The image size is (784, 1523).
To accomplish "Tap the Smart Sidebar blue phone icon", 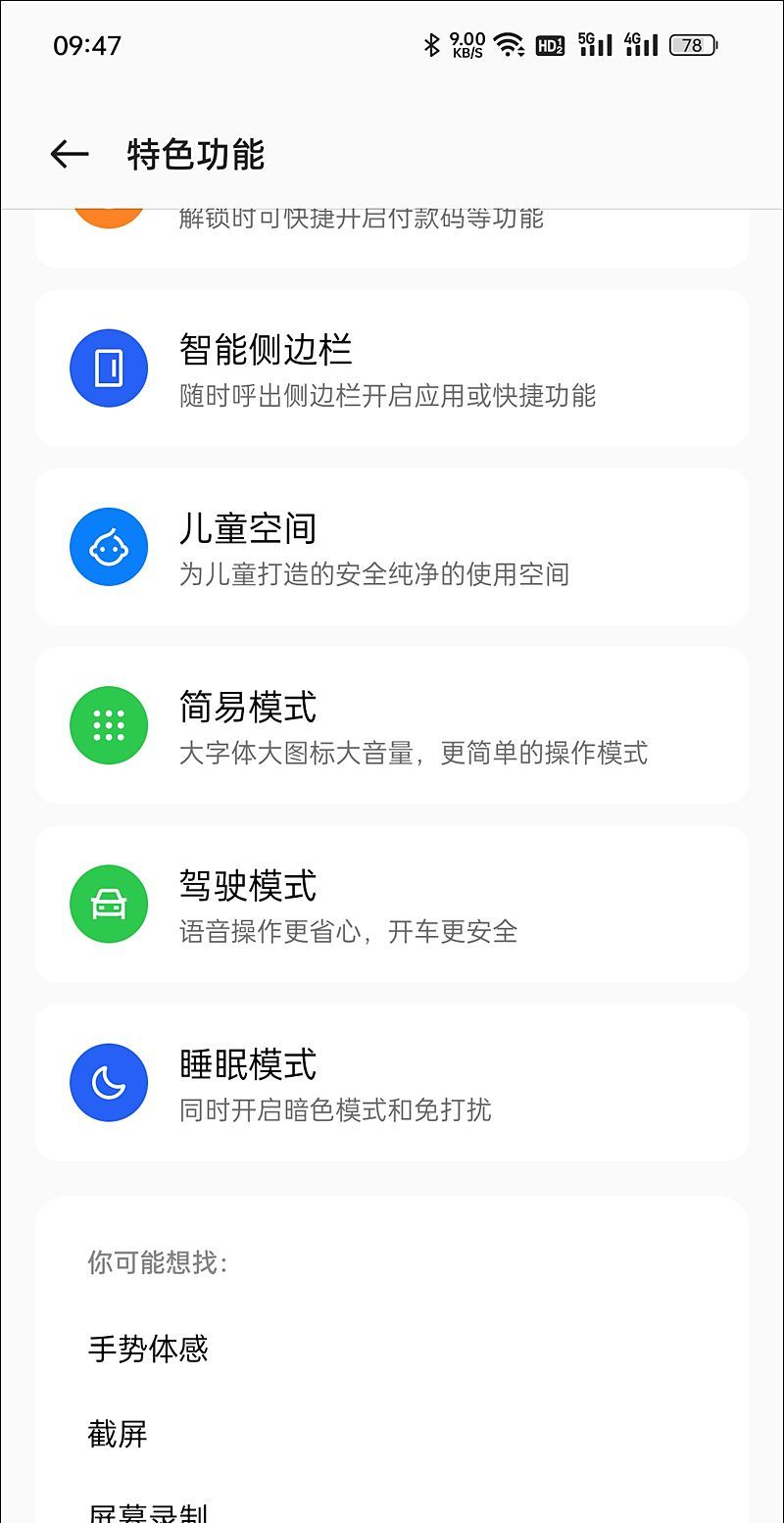I will 108,368.
